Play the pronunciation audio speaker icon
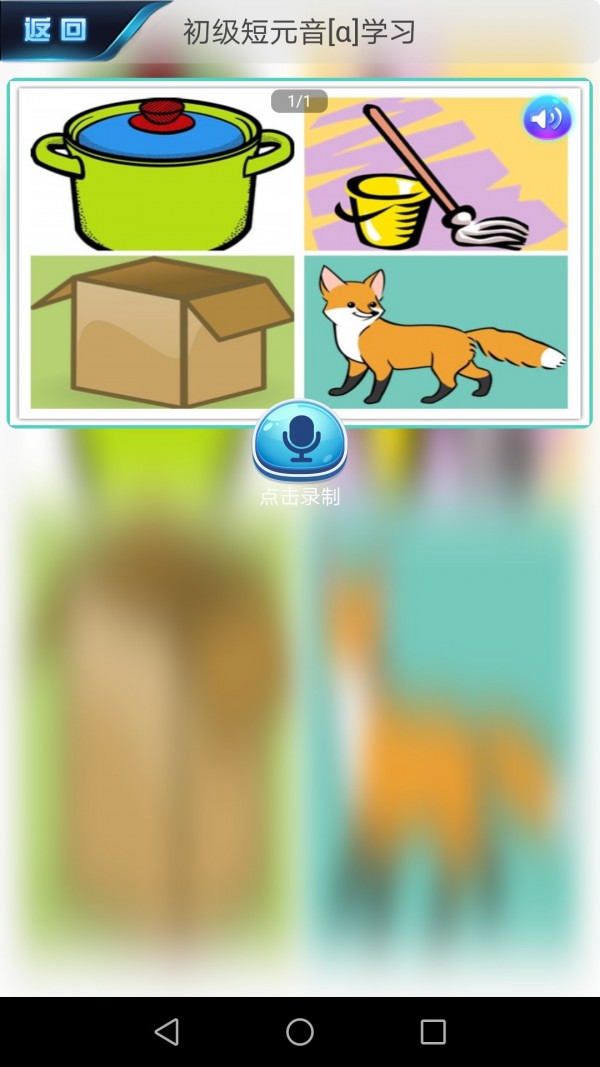600x1067 pixels. click(x=546, y=119)
